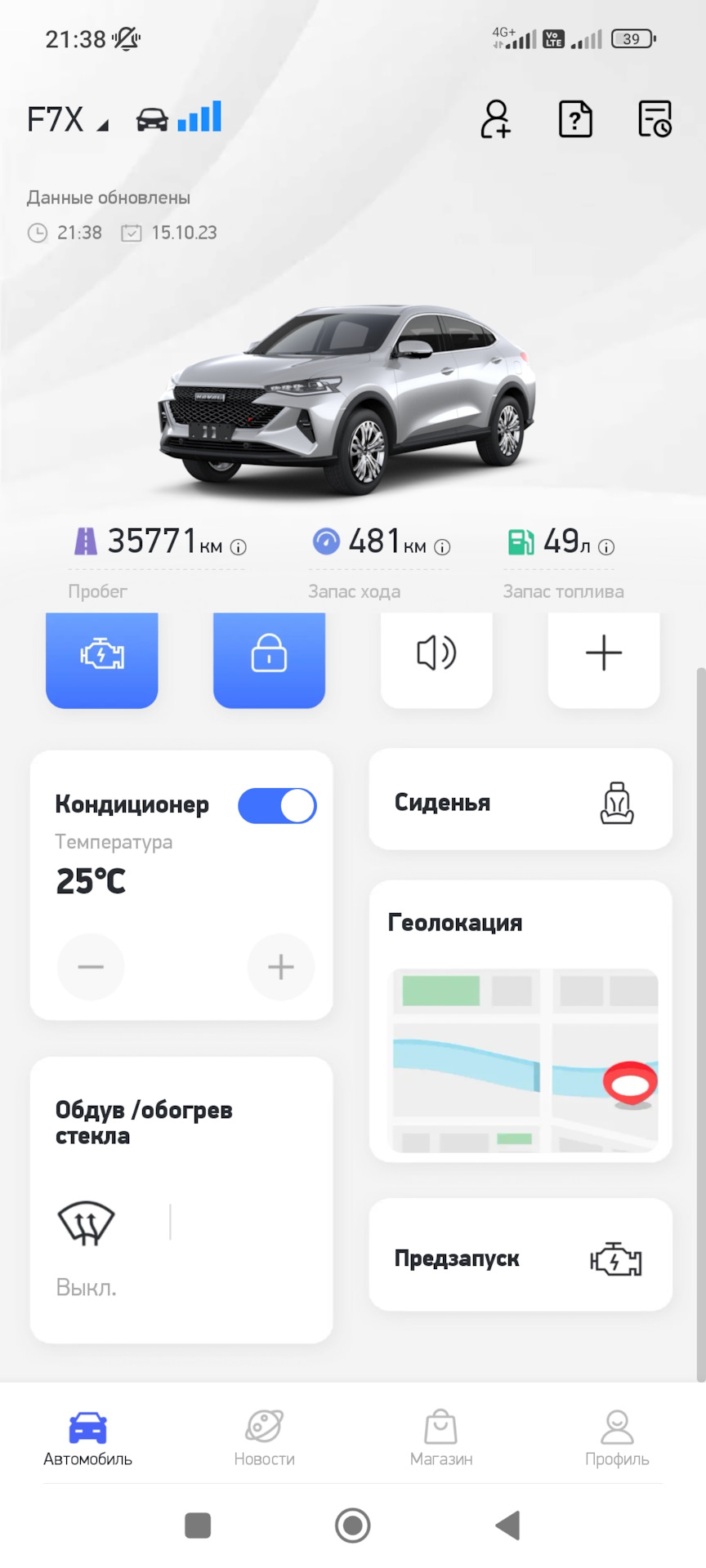Tap the seat heating icon on Сиденья card
The height and width of the screenshot is (1568, 706).
tap(618, 802)
